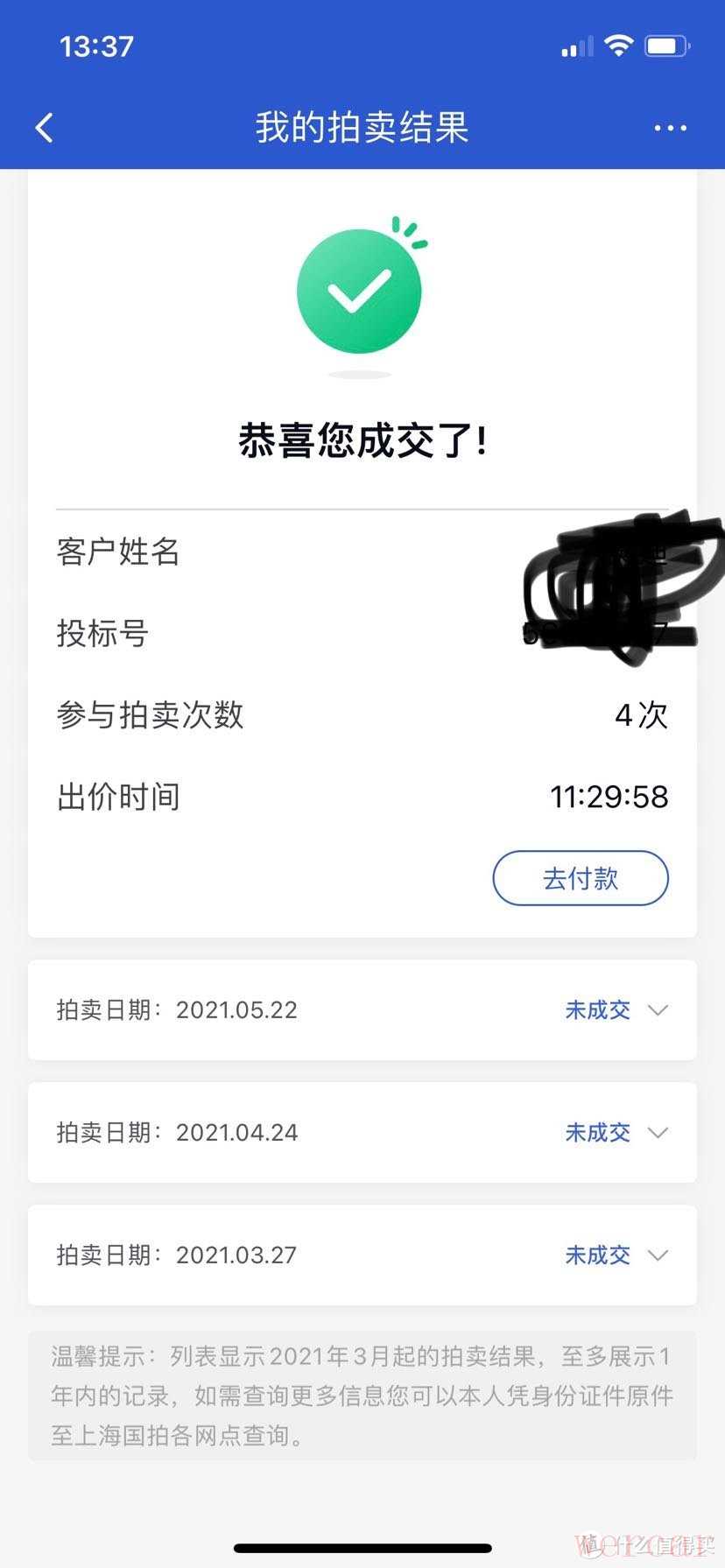This screenshot has width=725, height=1568.
Task: Tap the 去付款 payment button
Action: 581,878
